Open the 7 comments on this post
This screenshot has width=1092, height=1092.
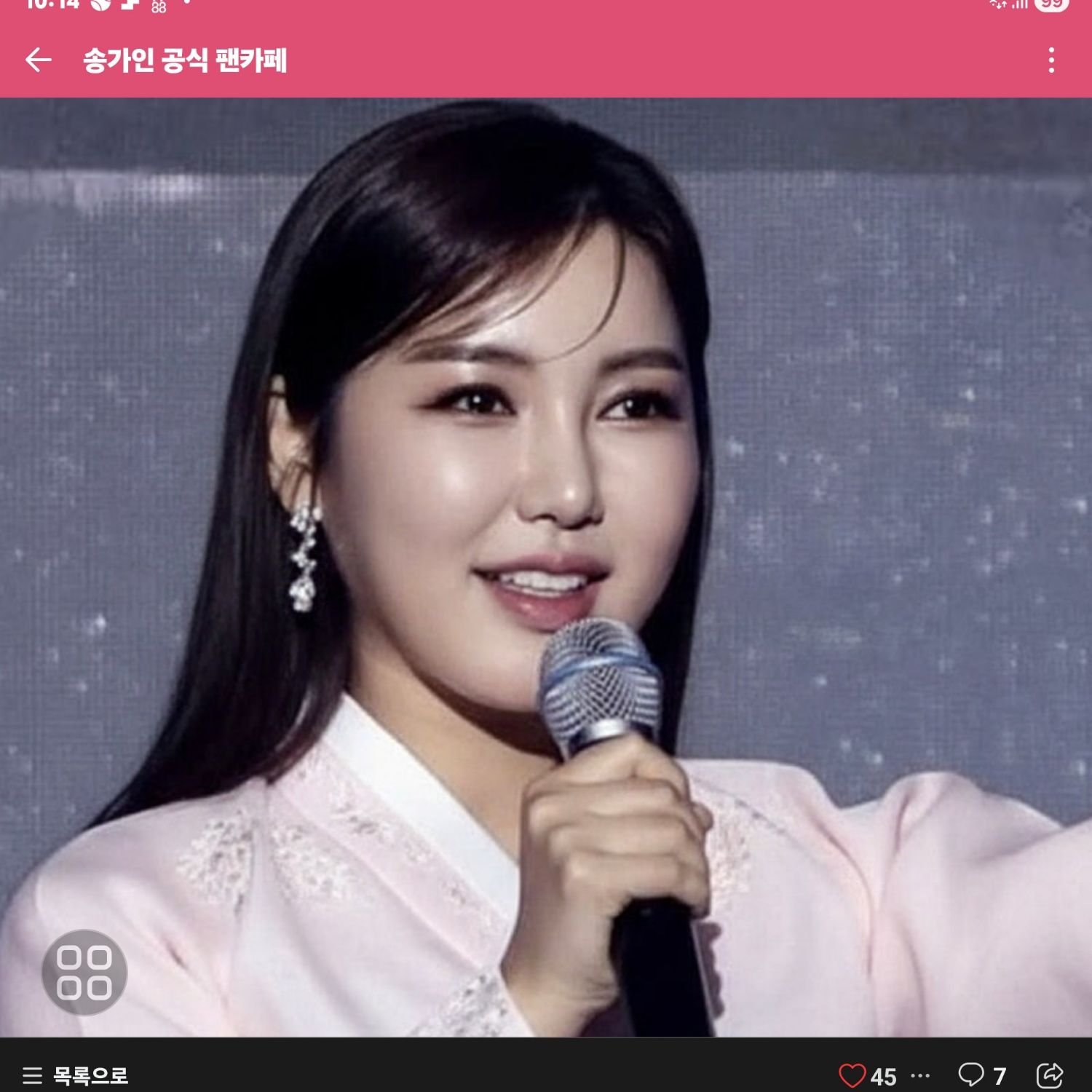[x=981, y=1075]
